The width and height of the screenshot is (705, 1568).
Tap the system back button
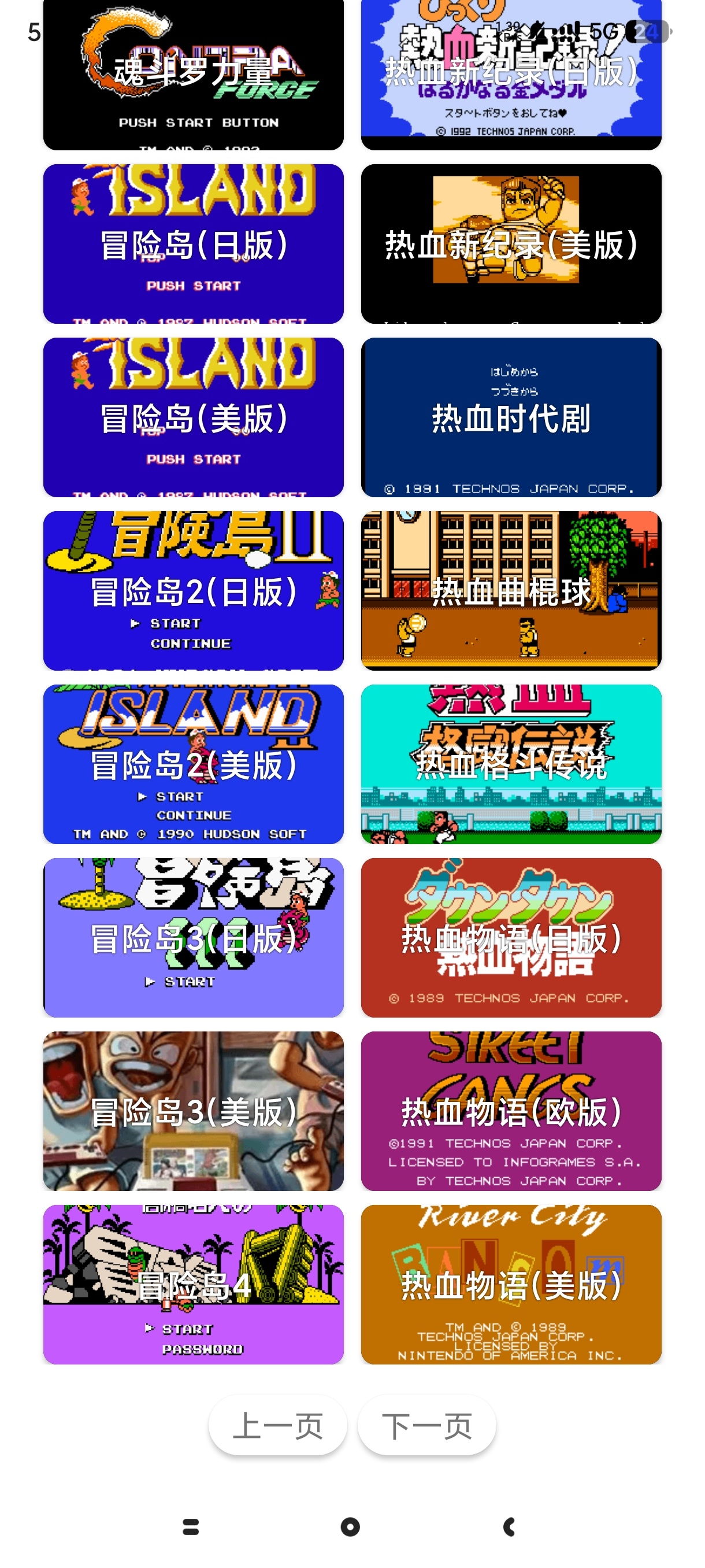click(509, 1526)
